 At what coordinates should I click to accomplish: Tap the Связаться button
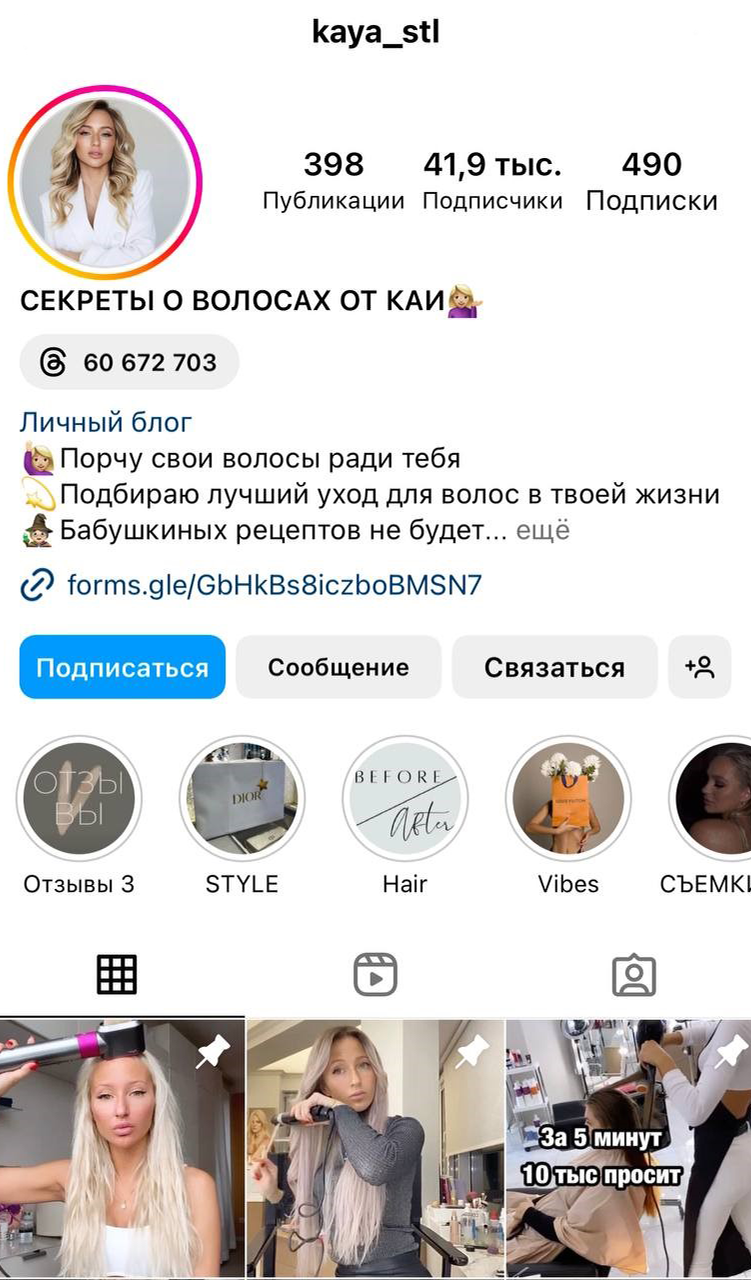click(x=554, y=667)
